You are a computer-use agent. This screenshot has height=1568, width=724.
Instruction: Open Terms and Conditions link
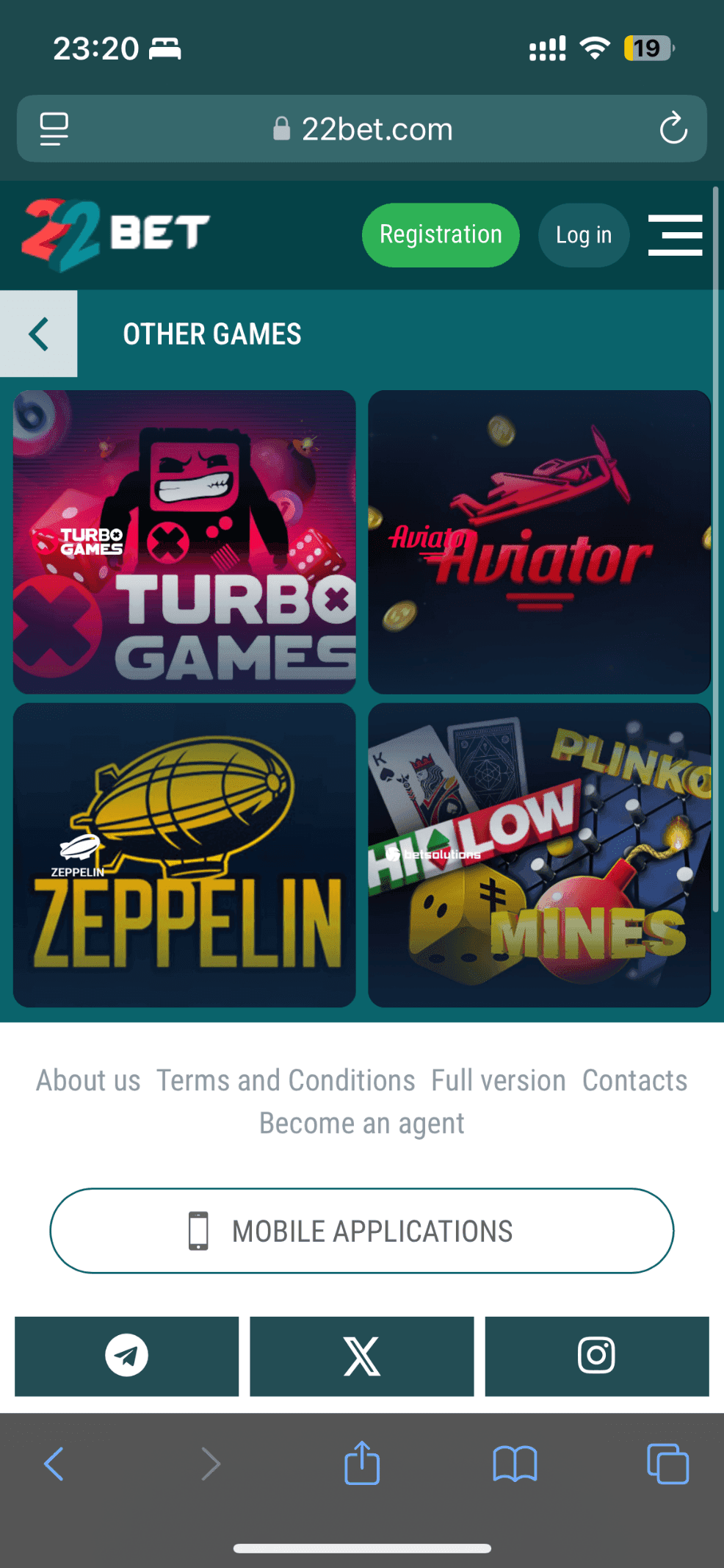tap(285, 1080)
